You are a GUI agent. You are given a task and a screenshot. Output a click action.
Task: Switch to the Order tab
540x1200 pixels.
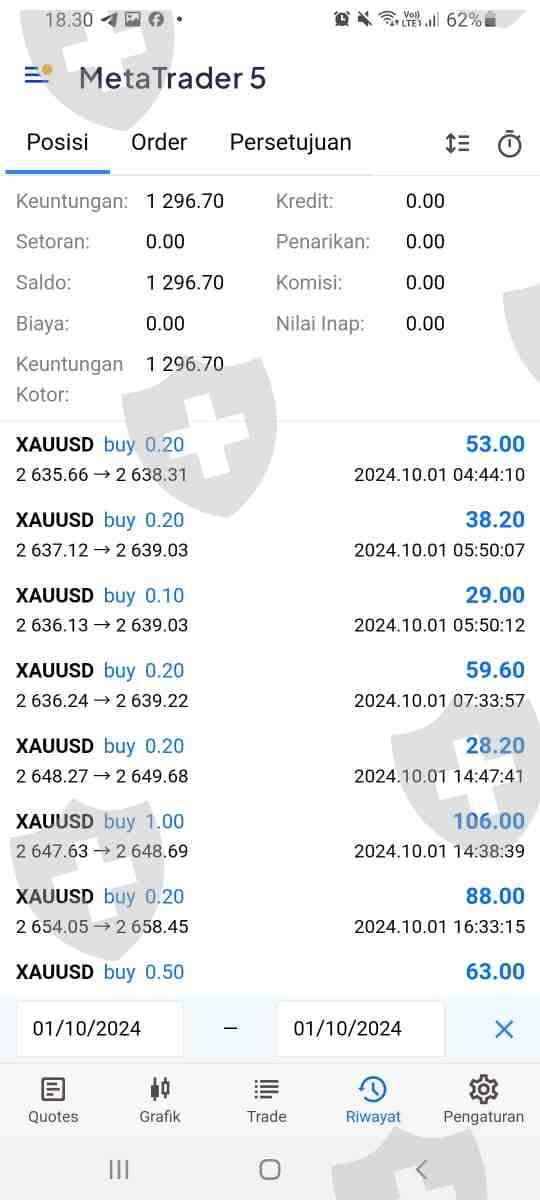pos(159,142)
